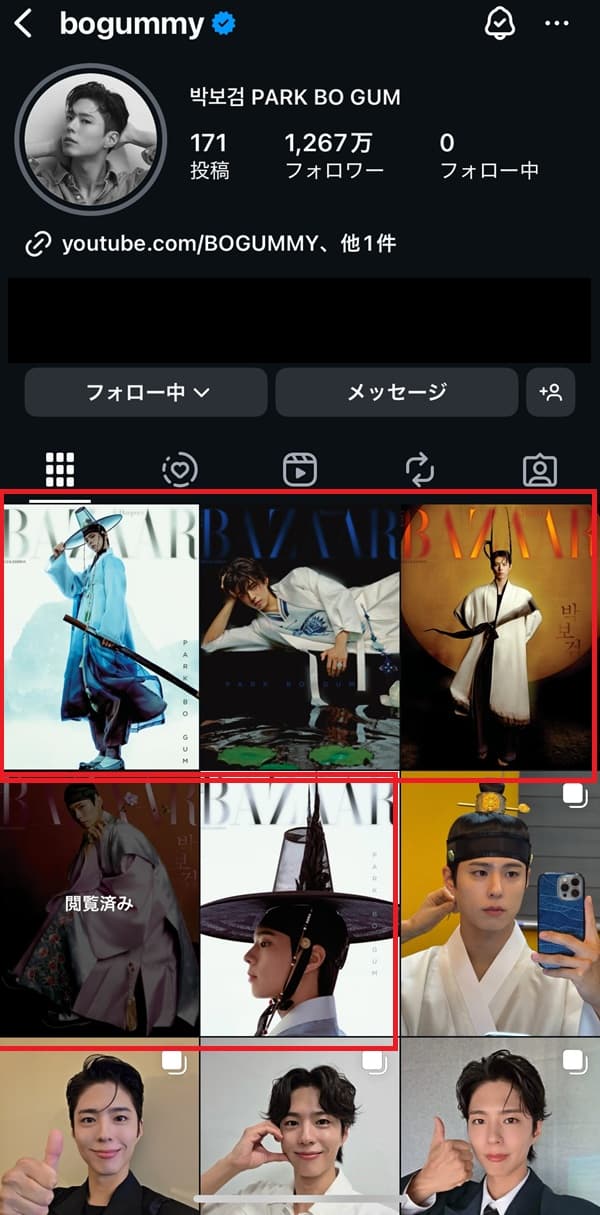Tap the メッセージ button
This screenshot has width=600, height=1215.
(x=396, y=392)
